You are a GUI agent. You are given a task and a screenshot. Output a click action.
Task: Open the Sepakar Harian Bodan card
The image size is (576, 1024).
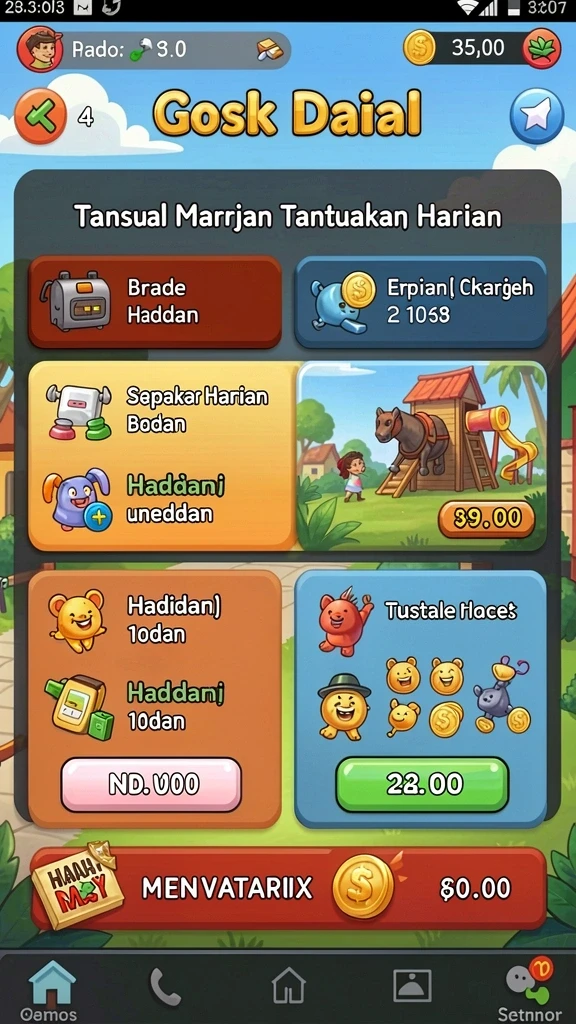[163, 455]
